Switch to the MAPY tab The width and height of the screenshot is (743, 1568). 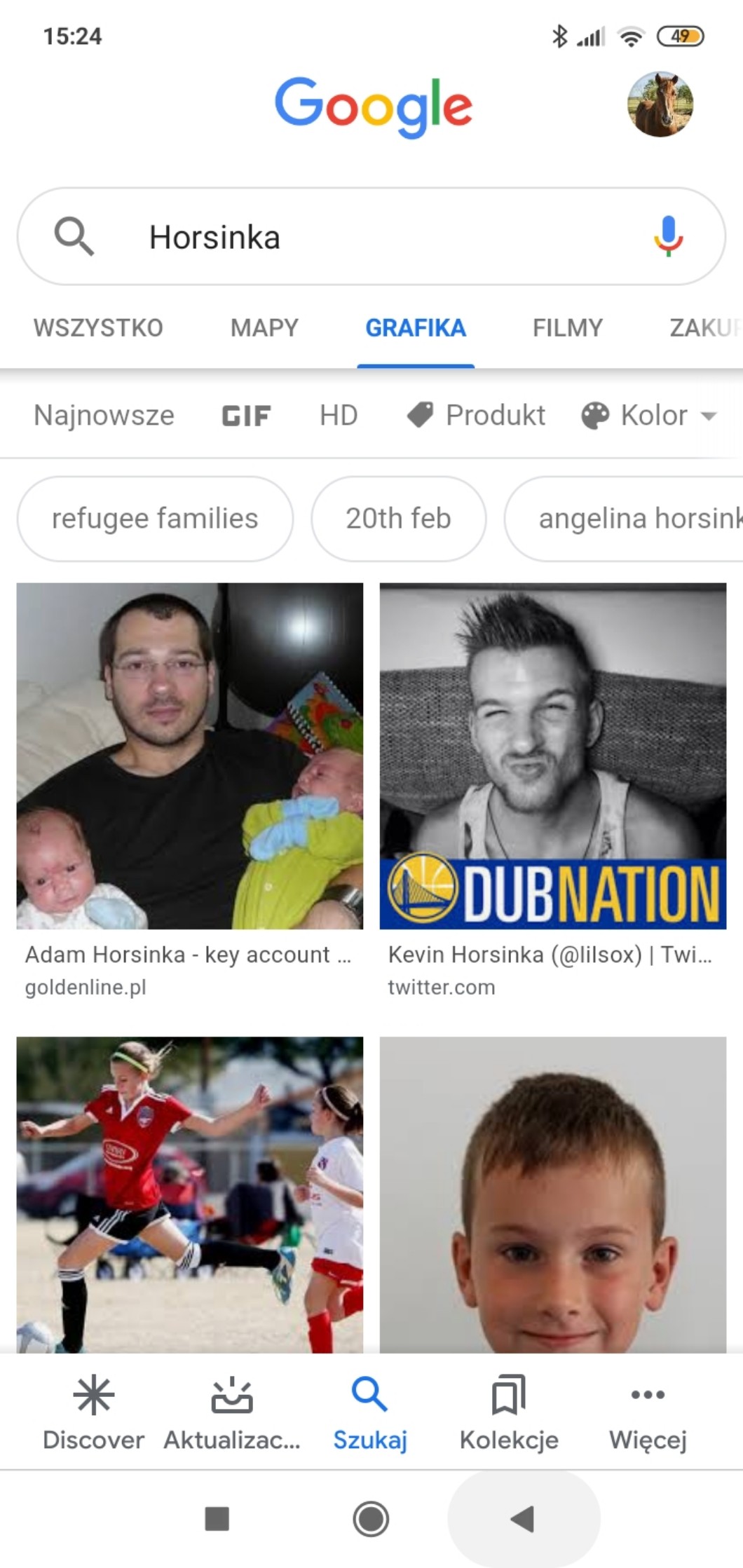[264, 328]
